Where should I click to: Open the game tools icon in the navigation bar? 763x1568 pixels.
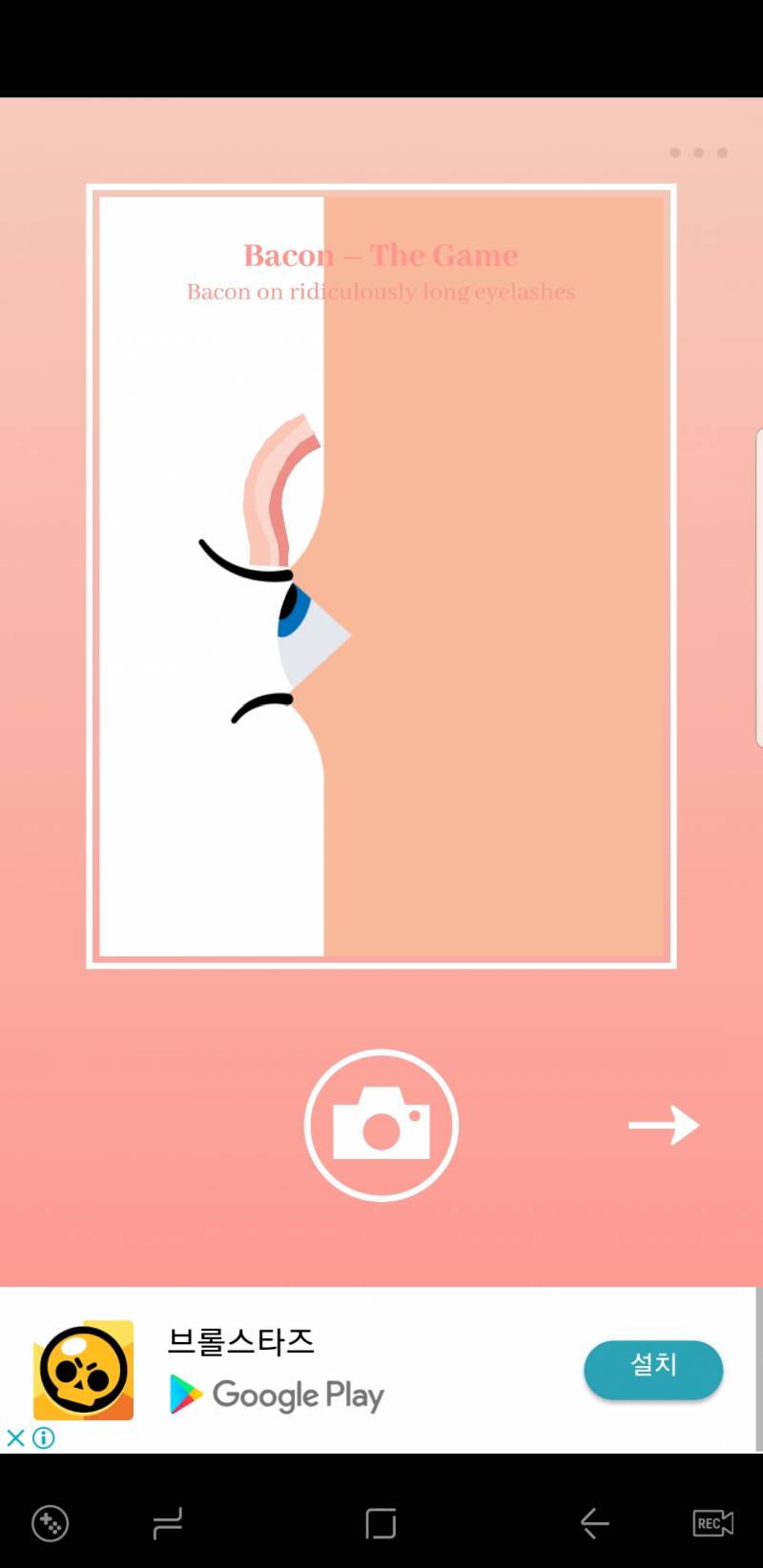point(50,1522)
